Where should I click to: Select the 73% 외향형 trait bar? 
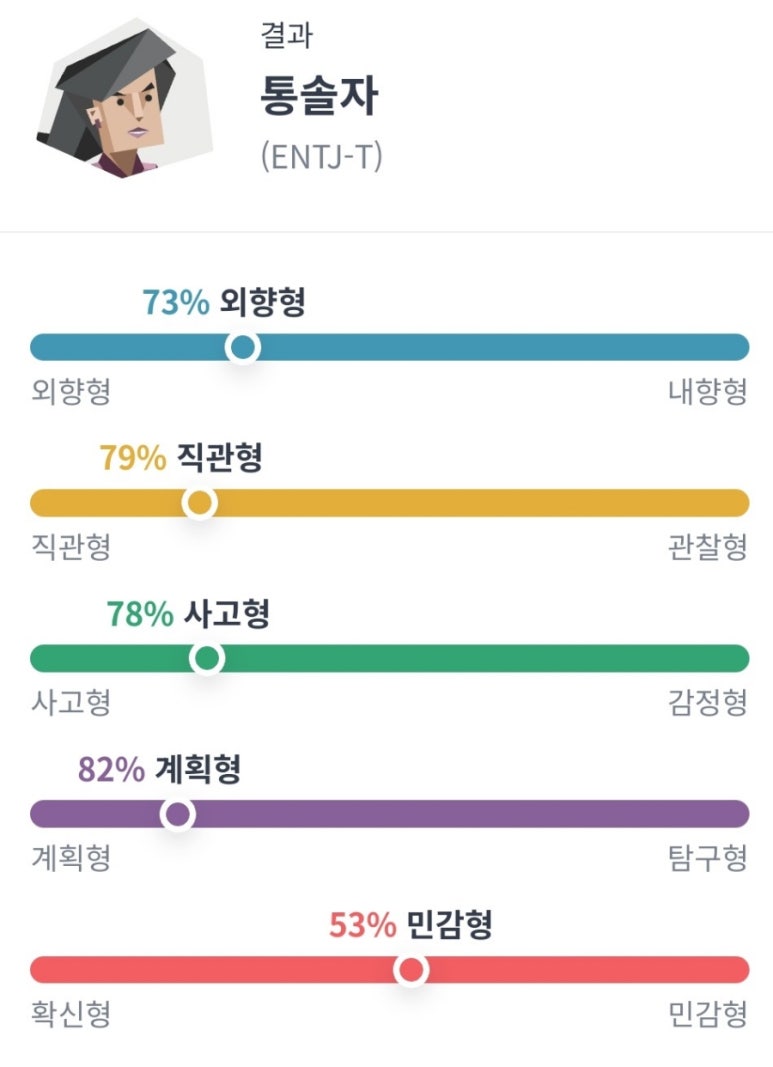point(389,347)
